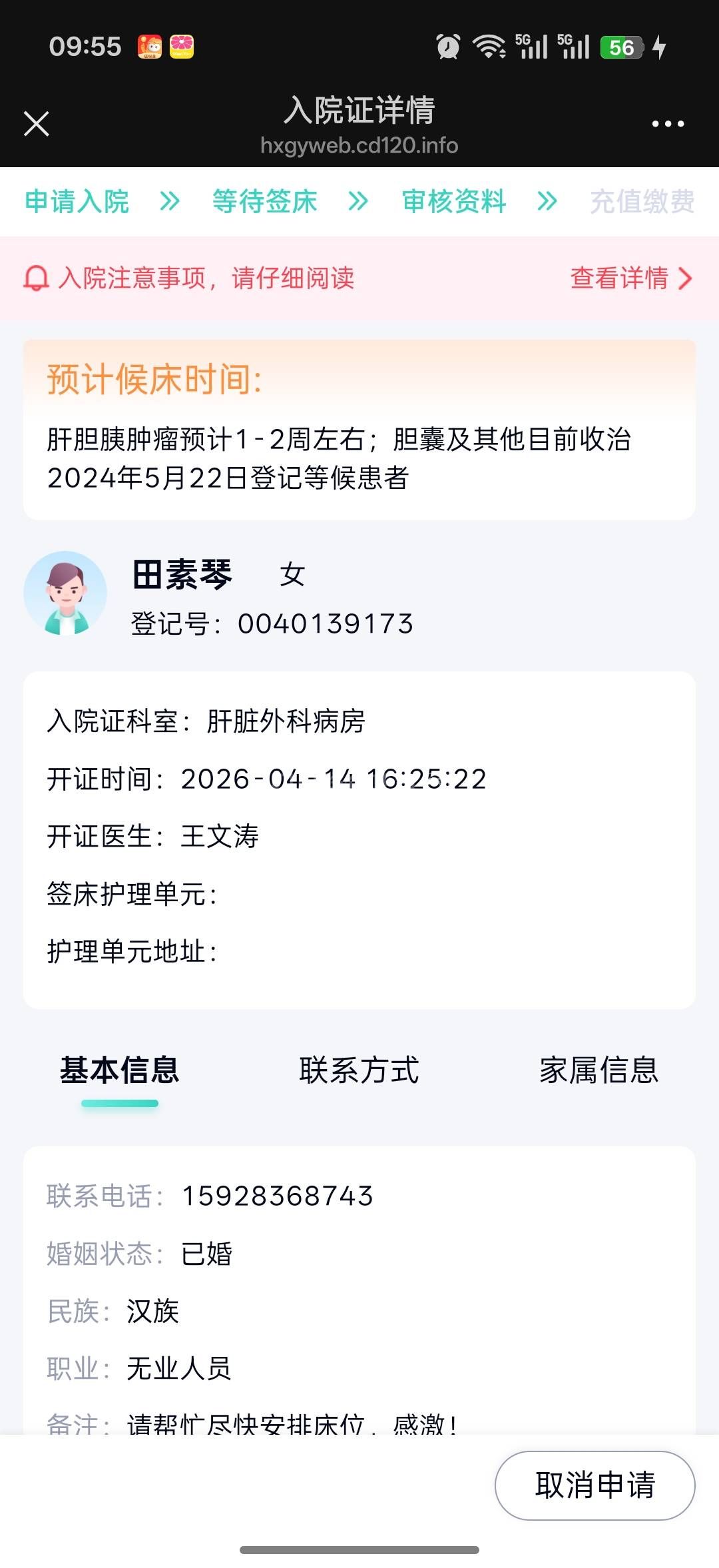Switch to the 家属信息 tab
This screenshot has width=719, height=1568.
pyautogui.click(x=599, y=1070)
